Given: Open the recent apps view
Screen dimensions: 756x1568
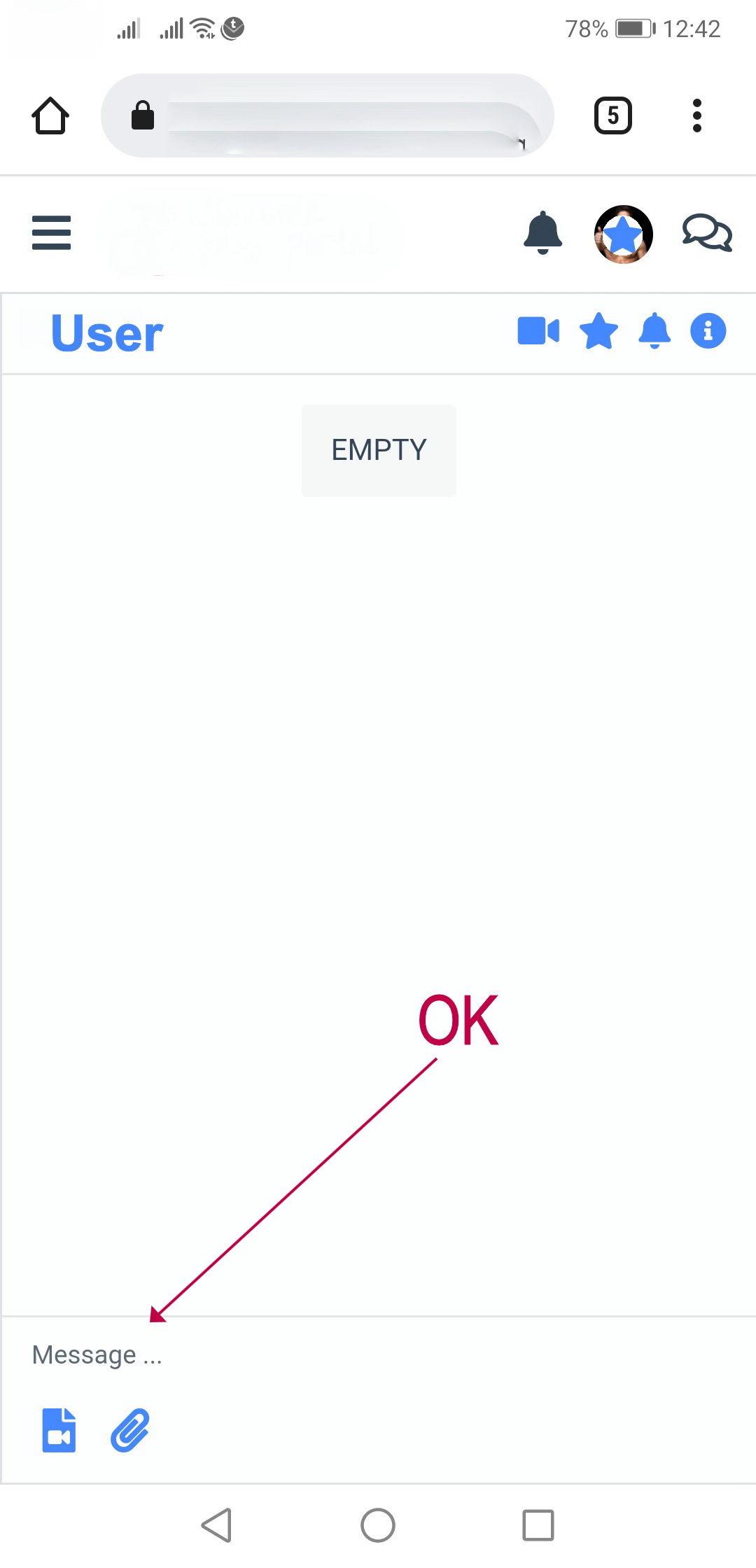Looking at the screenshot, I should (538, 1525).
